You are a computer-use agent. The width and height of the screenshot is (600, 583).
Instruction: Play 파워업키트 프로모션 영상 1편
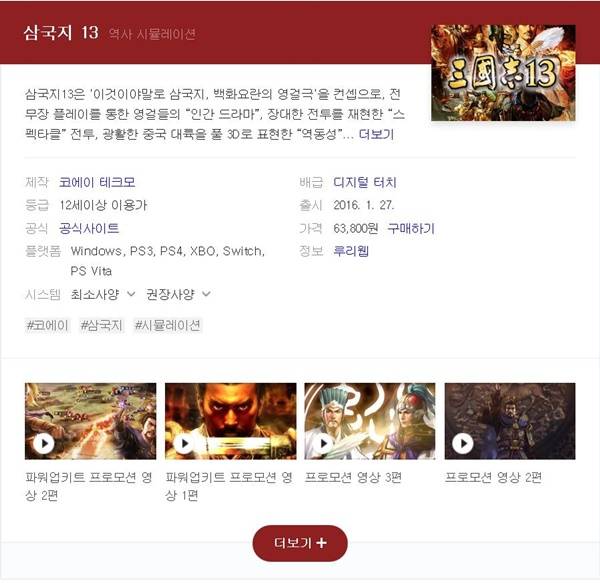coord(230,421)
